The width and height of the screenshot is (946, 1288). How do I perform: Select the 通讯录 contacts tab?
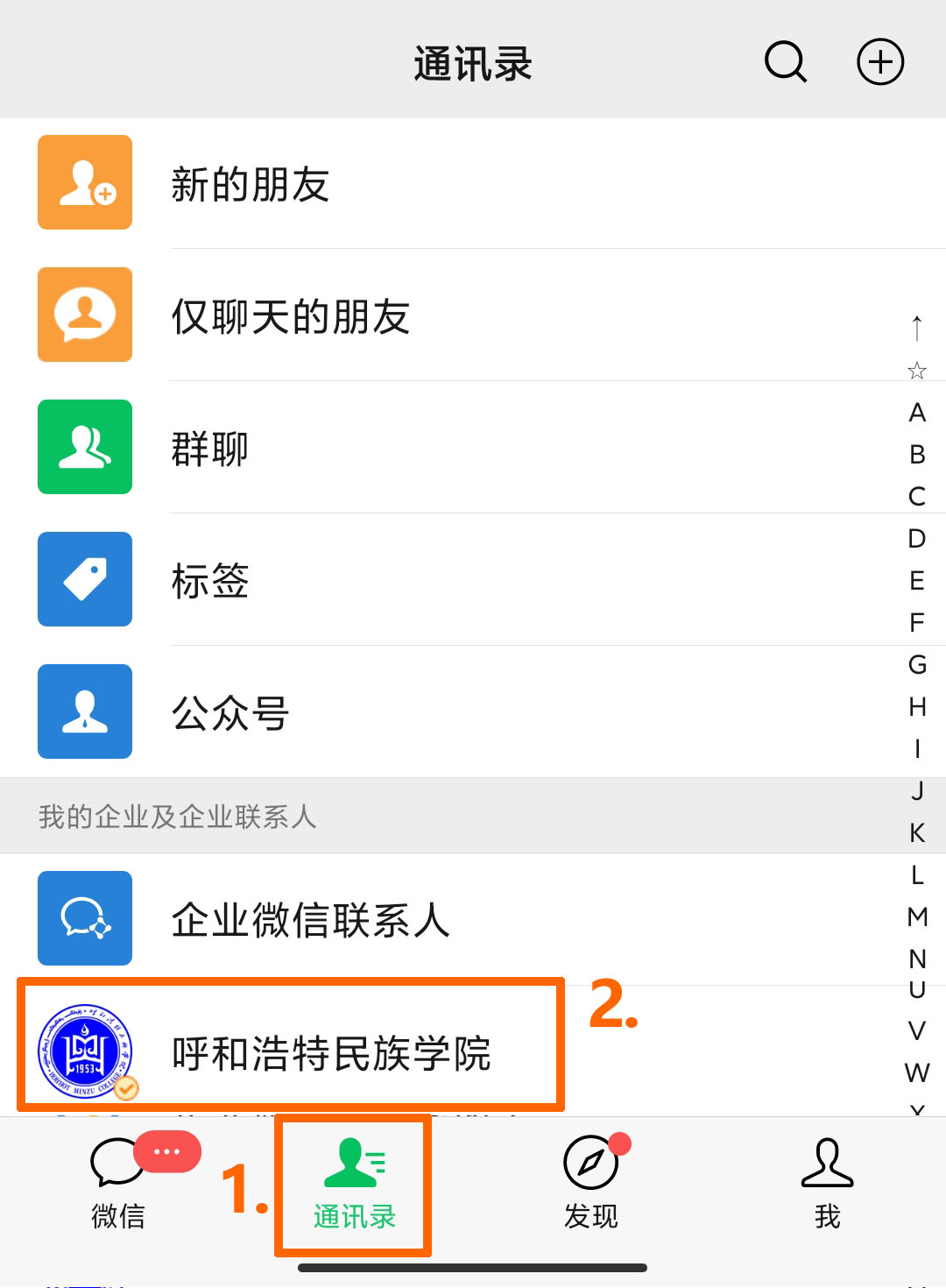354,1183
